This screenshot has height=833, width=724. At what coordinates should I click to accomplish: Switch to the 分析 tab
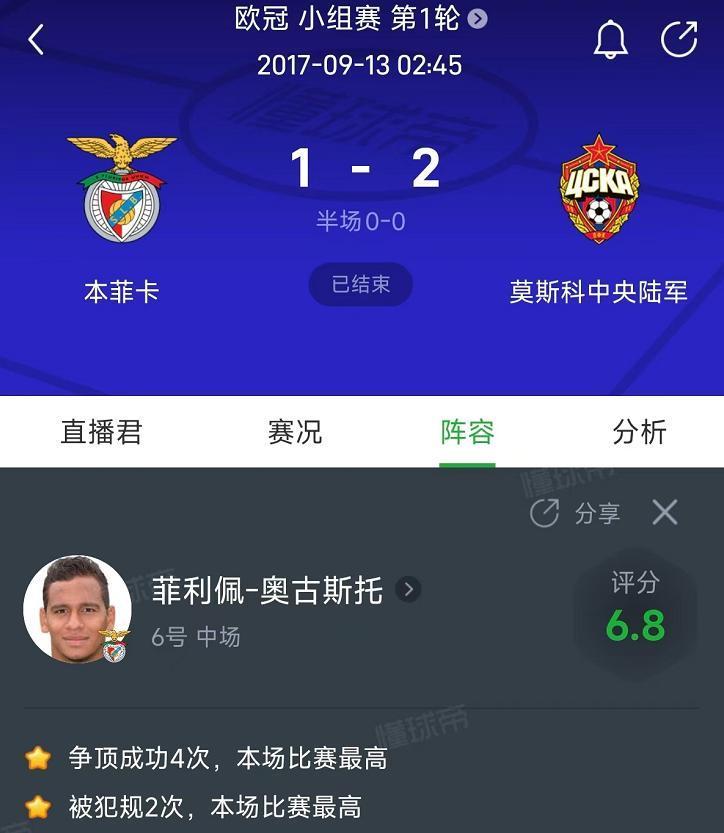tap(639, 432)
